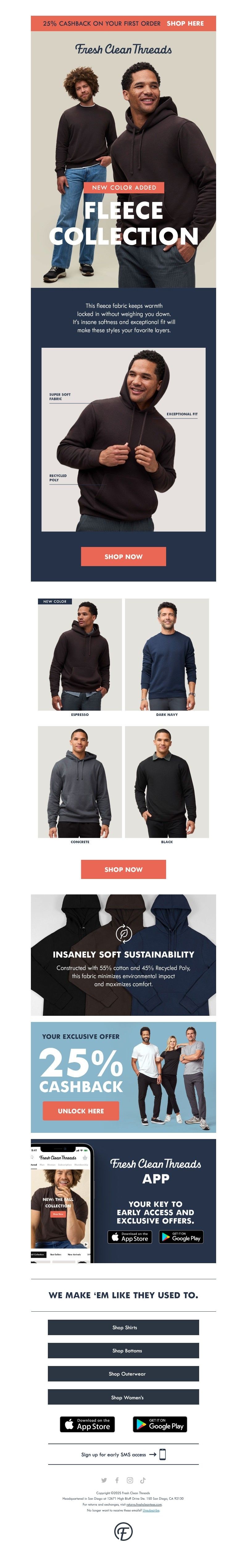The height and width of the screenshot is (1568, 247).
Task: Tap Unlock Here for 25% cashback
Action: click(x=80, y=1111)
